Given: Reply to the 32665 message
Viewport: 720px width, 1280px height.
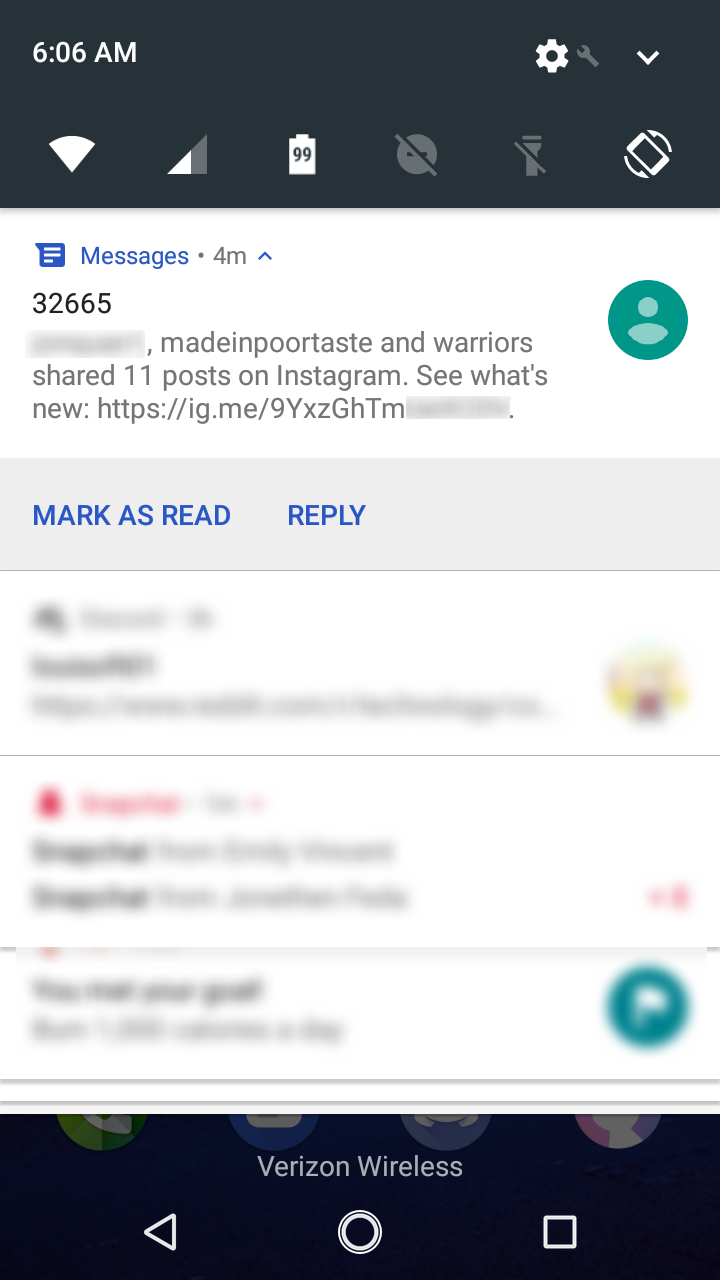Looking at the screenshot, I should [x=326, y=515].
